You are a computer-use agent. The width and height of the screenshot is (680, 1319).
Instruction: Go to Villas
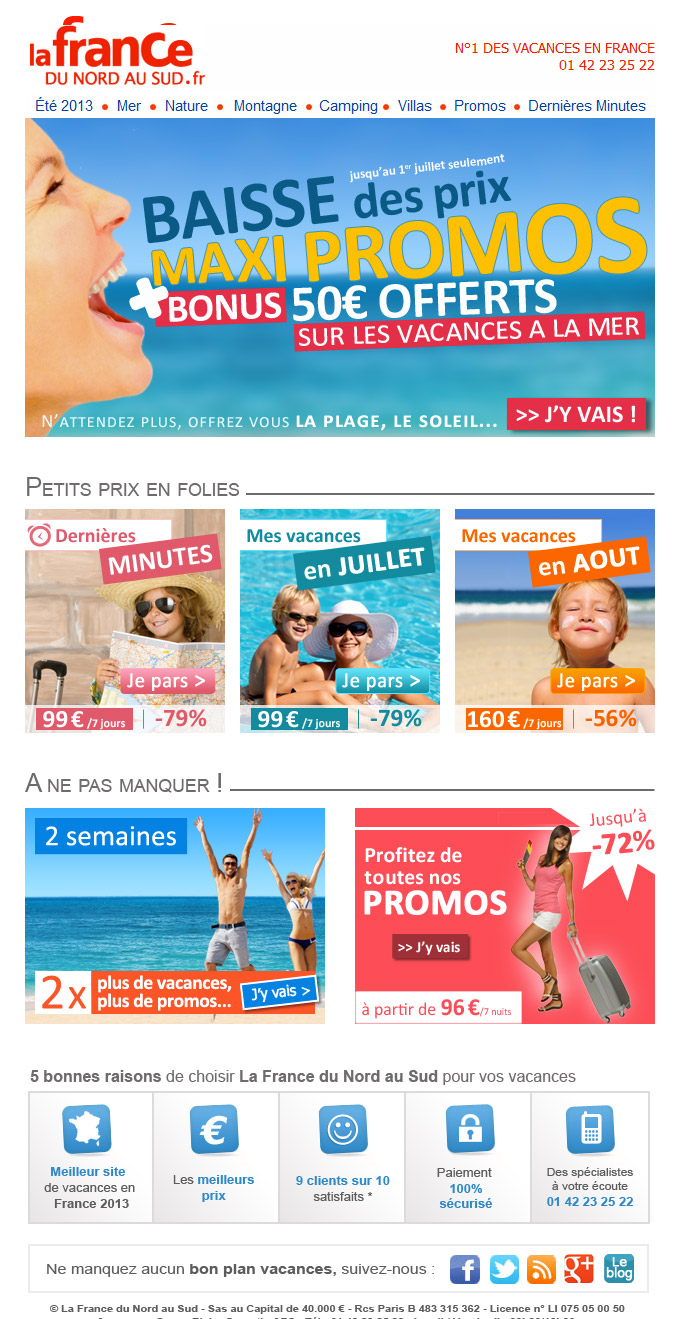[x=414, y=106]
